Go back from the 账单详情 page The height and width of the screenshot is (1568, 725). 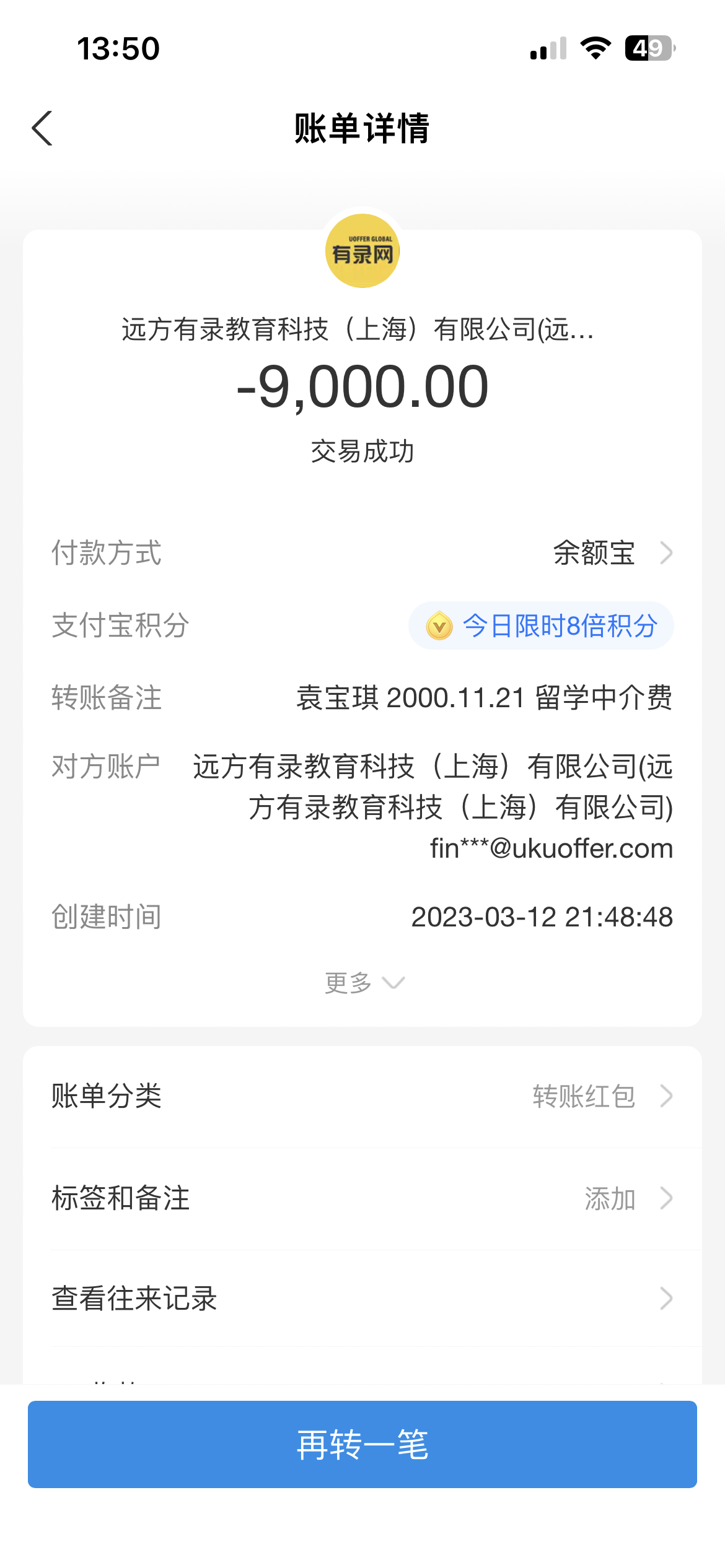[x=42, y=128]
